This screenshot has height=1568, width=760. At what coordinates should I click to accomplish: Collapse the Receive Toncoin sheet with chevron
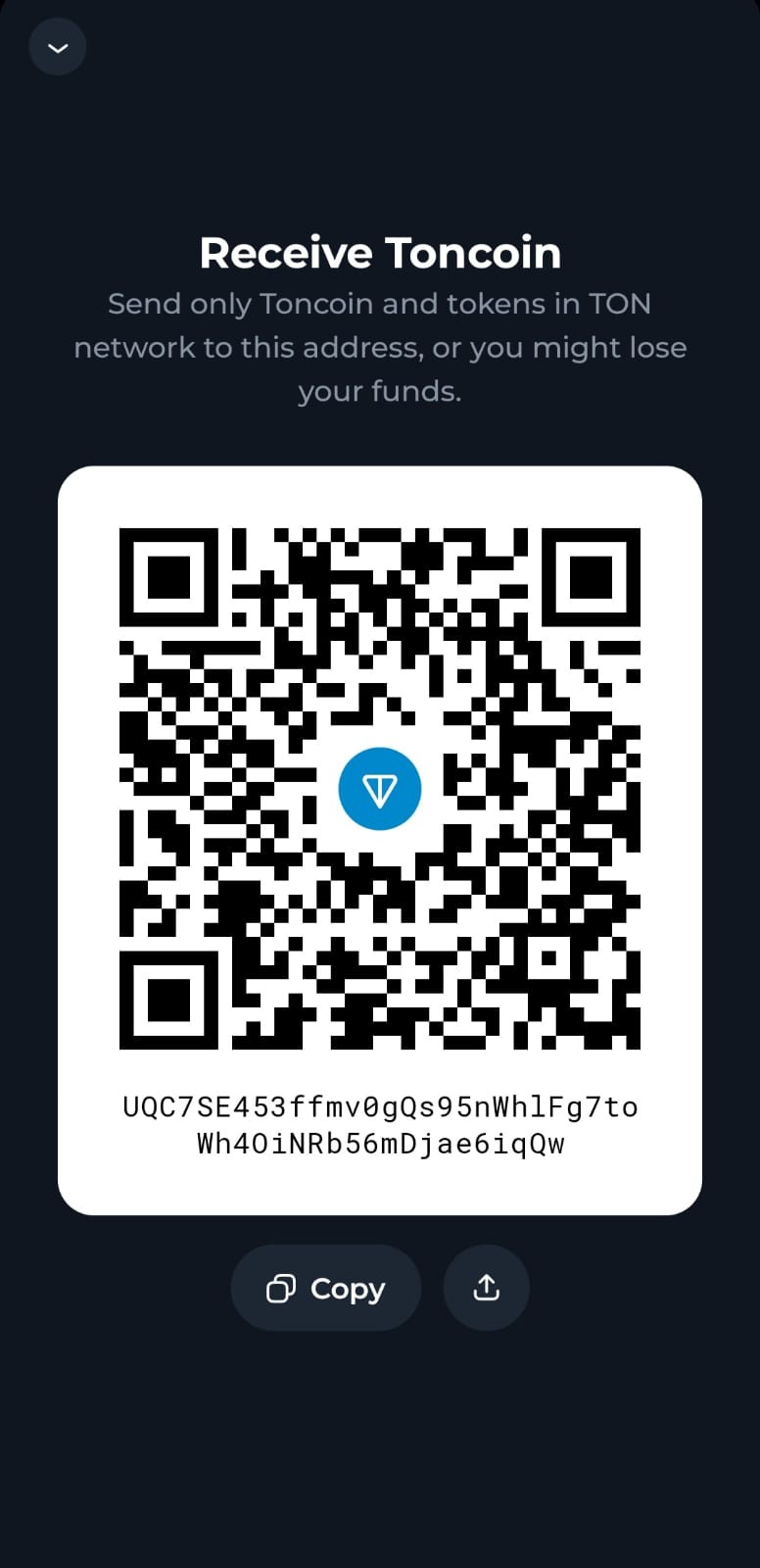click(58, 47)
